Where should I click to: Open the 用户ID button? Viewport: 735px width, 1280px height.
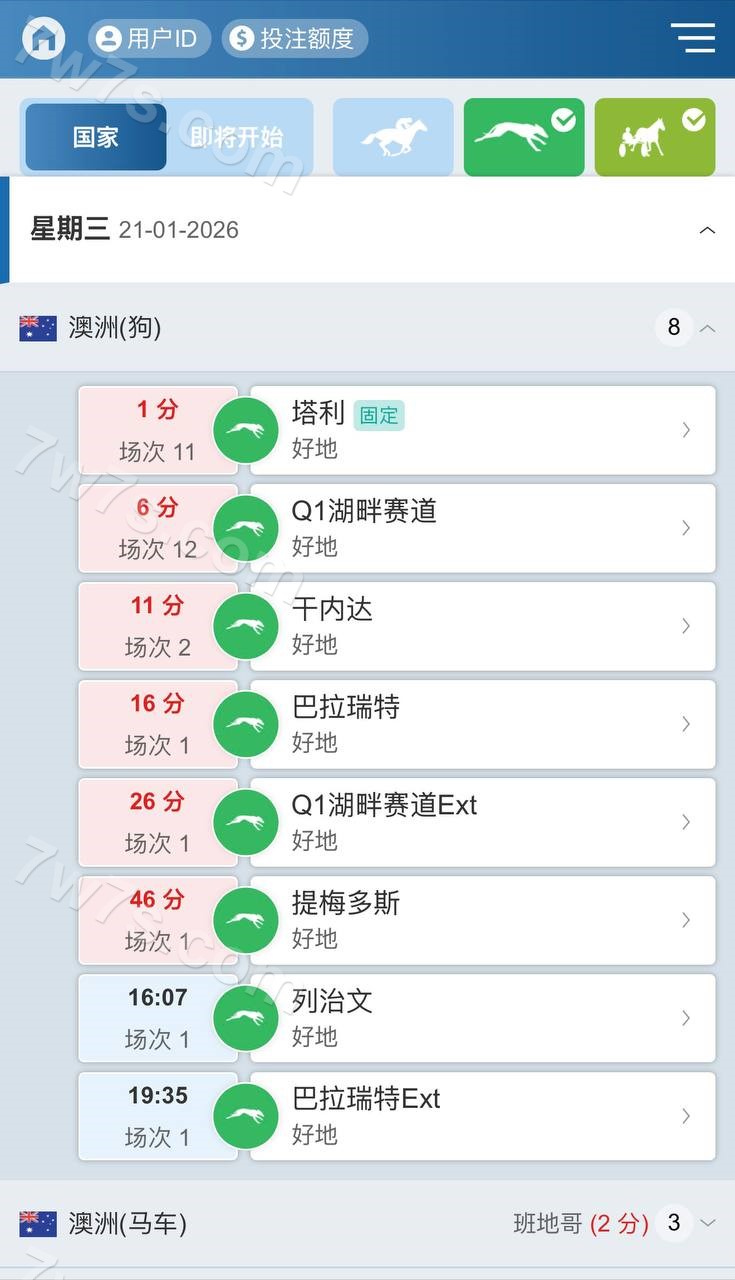click(x=149, y=39)
